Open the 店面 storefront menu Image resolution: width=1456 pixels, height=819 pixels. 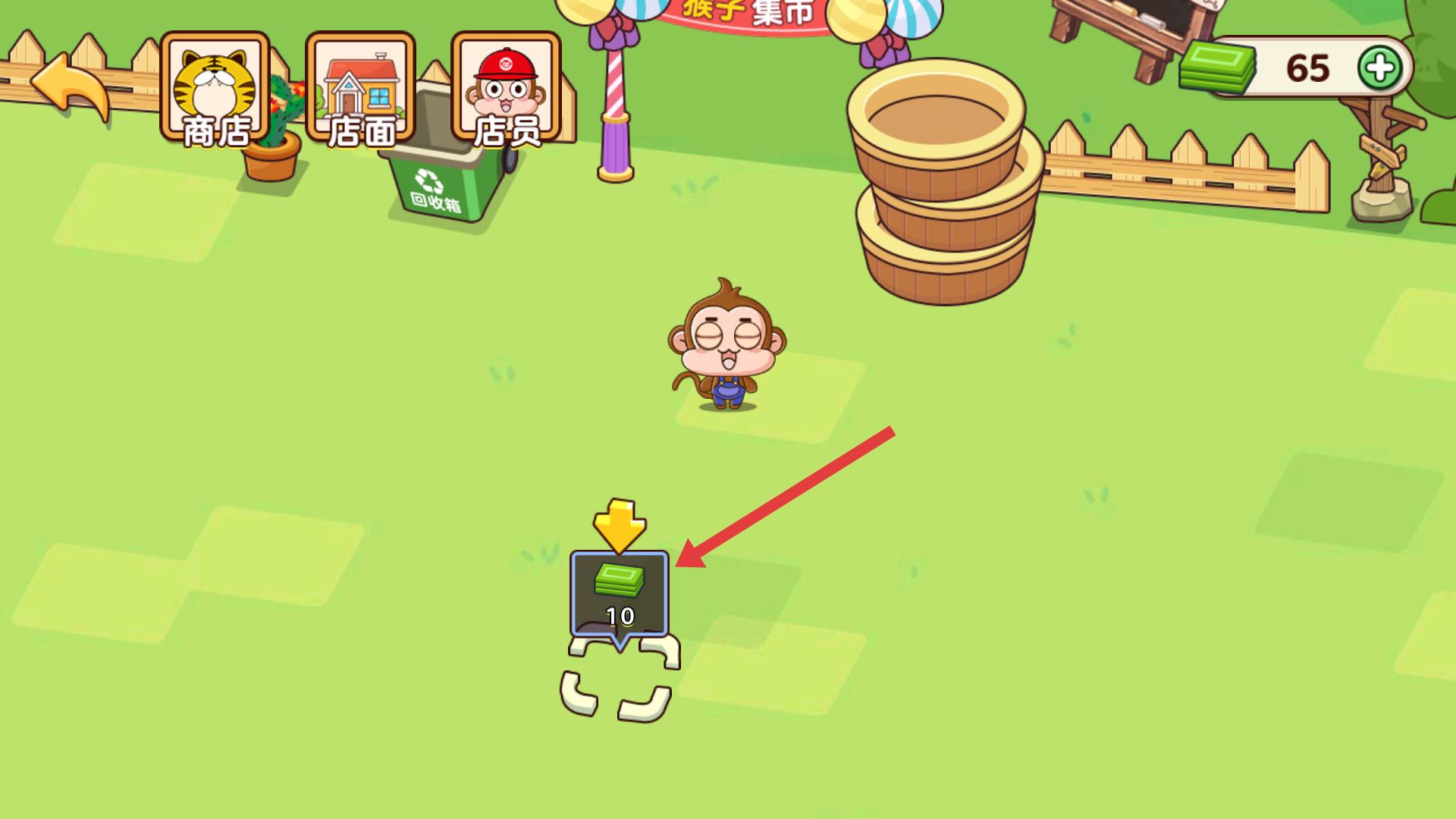point(360,89)
